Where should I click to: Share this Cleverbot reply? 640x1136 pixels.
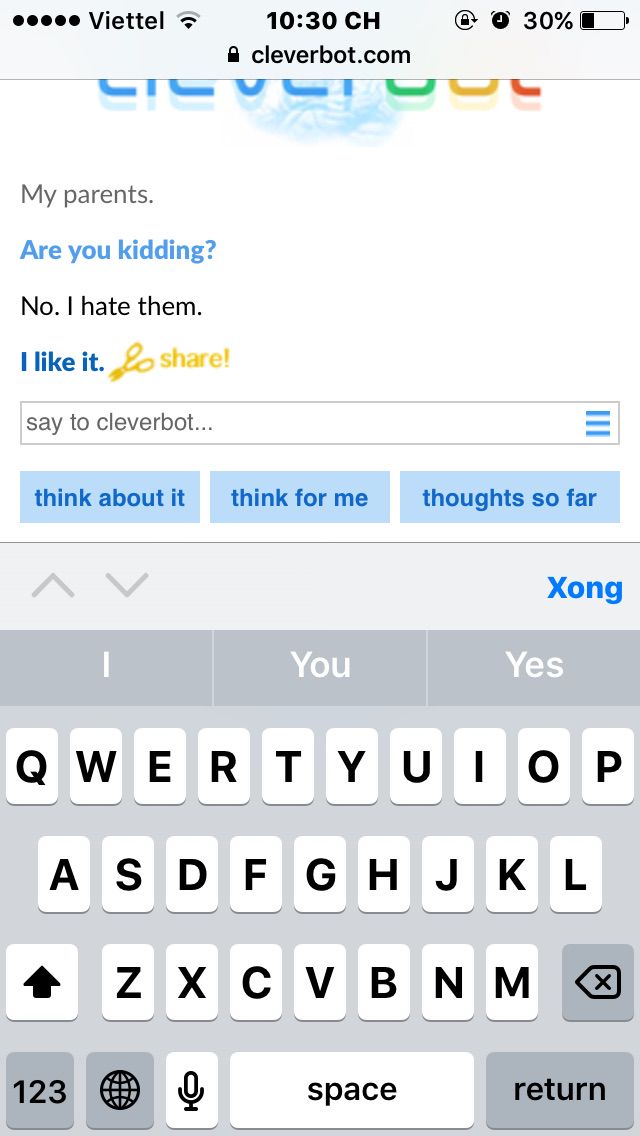pyautogui.click(x=171, y=362)
